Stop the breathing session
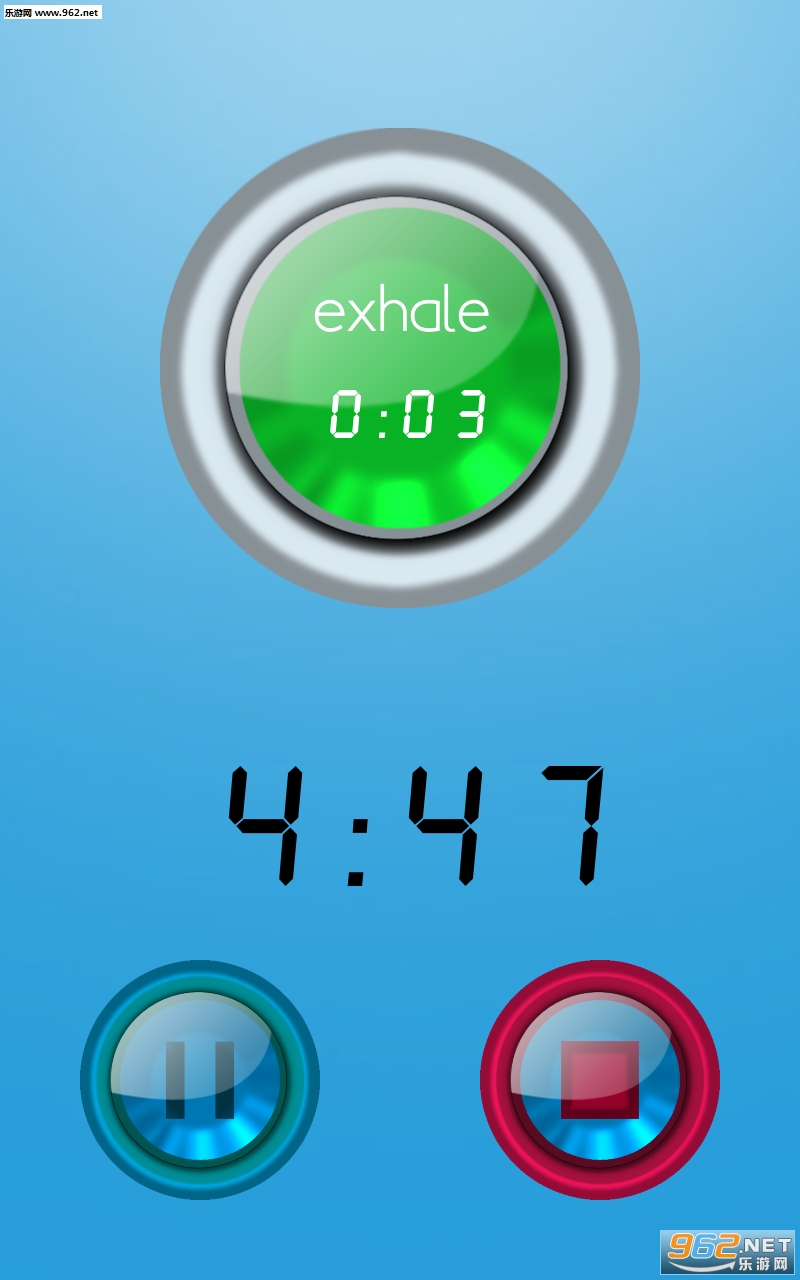 [x=600, y=1080]
